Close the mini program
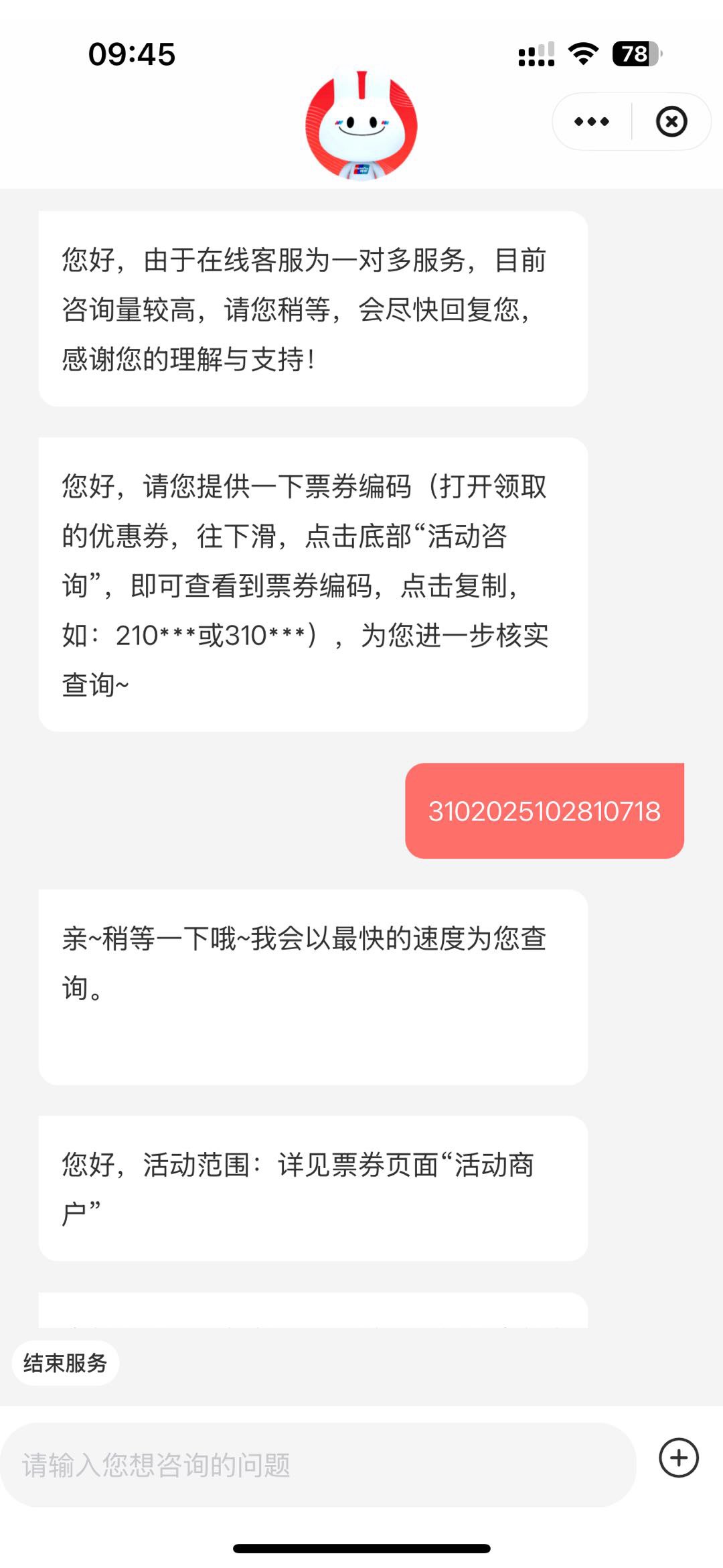The height and width of the screenshot is (1568, 723). pyautogui.click(x=671, y=122)
